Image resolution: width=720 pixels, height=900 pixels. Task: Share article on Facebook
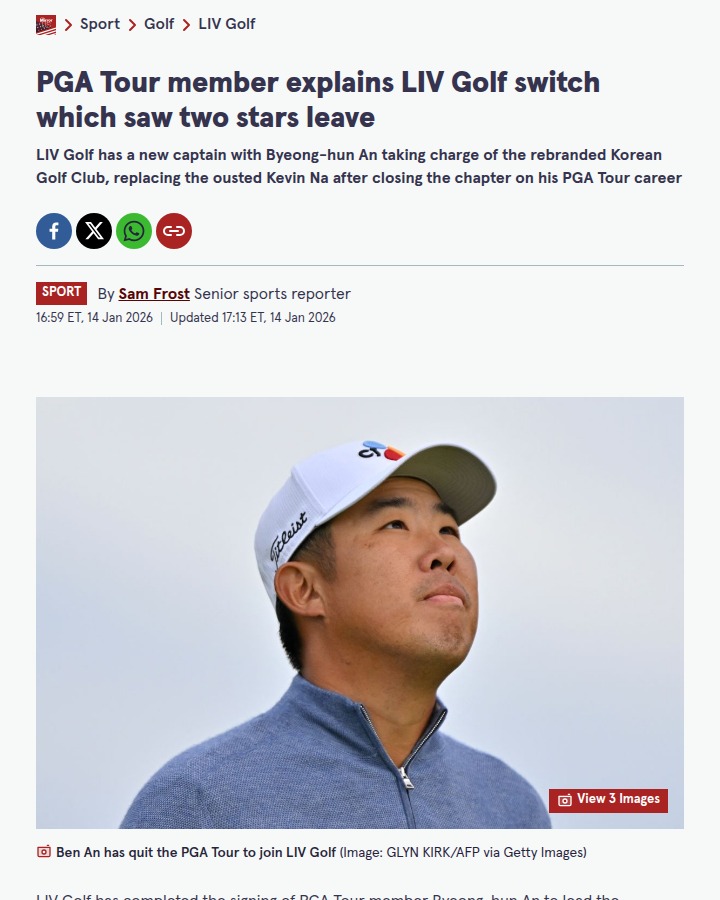tap(54, 231)
